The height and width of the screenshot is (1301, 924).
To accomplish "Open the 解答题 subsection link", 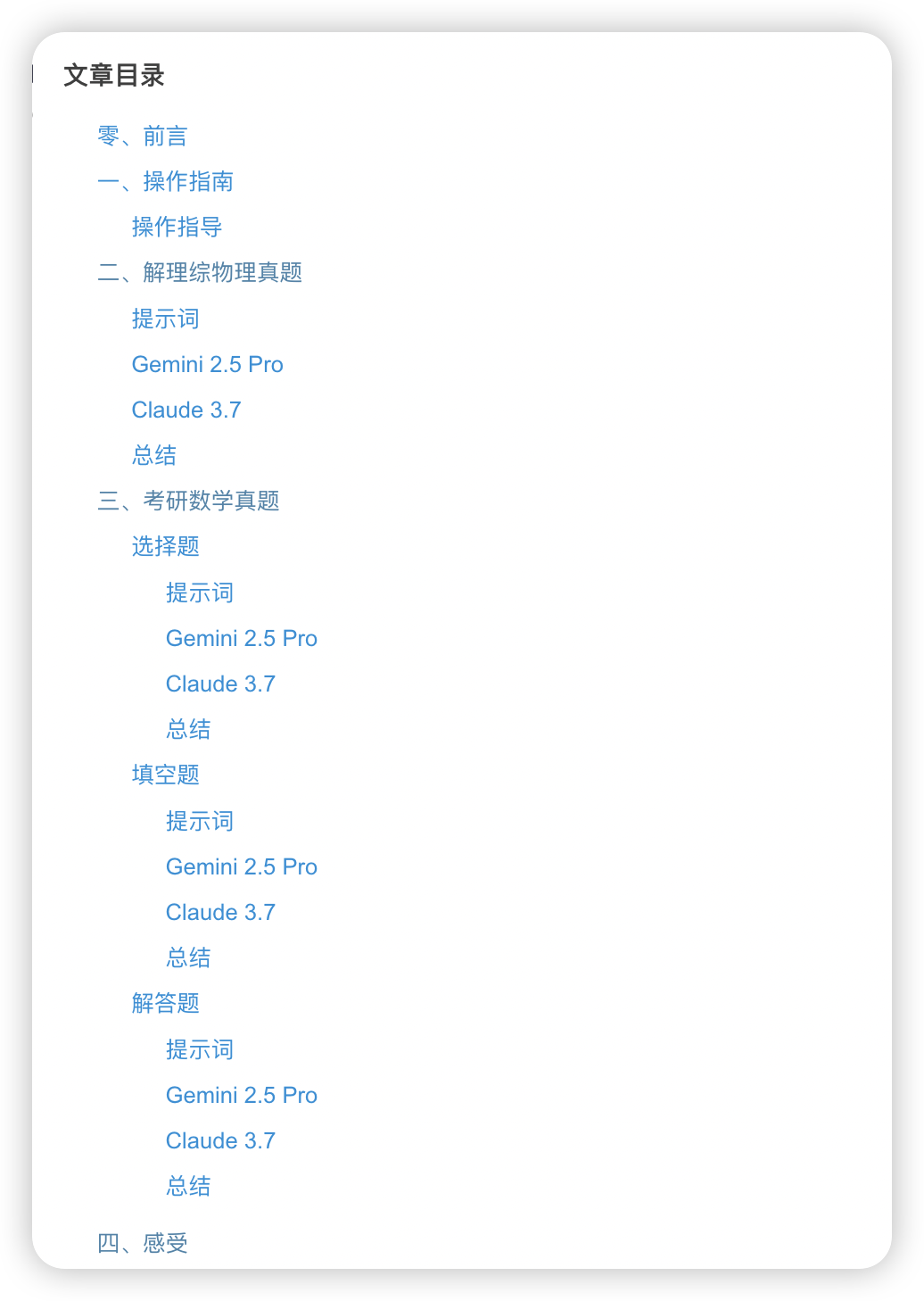I will click(165, 1004).
